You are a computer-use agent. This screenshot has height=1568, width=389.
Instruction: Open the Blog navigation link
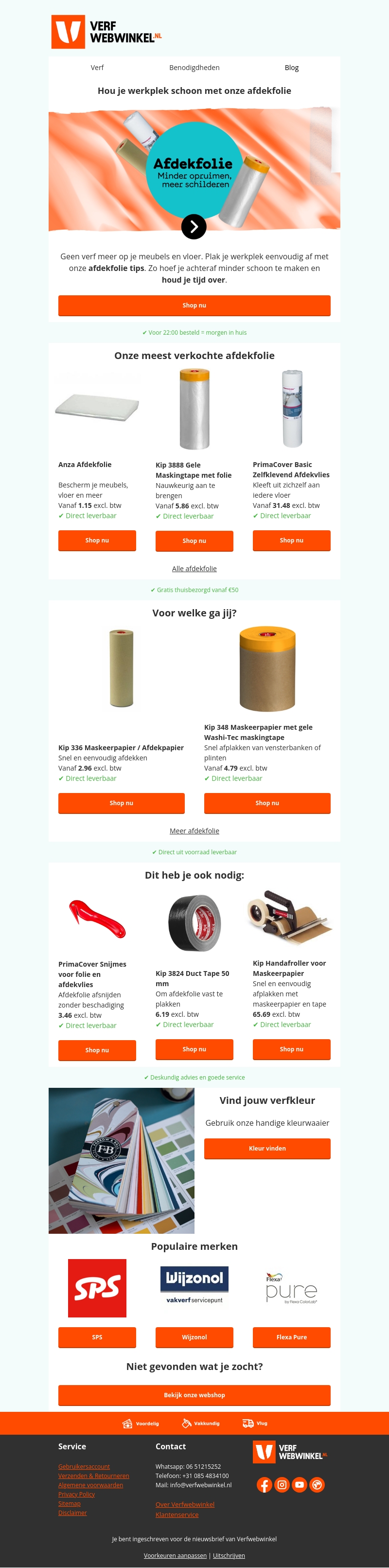(292, 68)
